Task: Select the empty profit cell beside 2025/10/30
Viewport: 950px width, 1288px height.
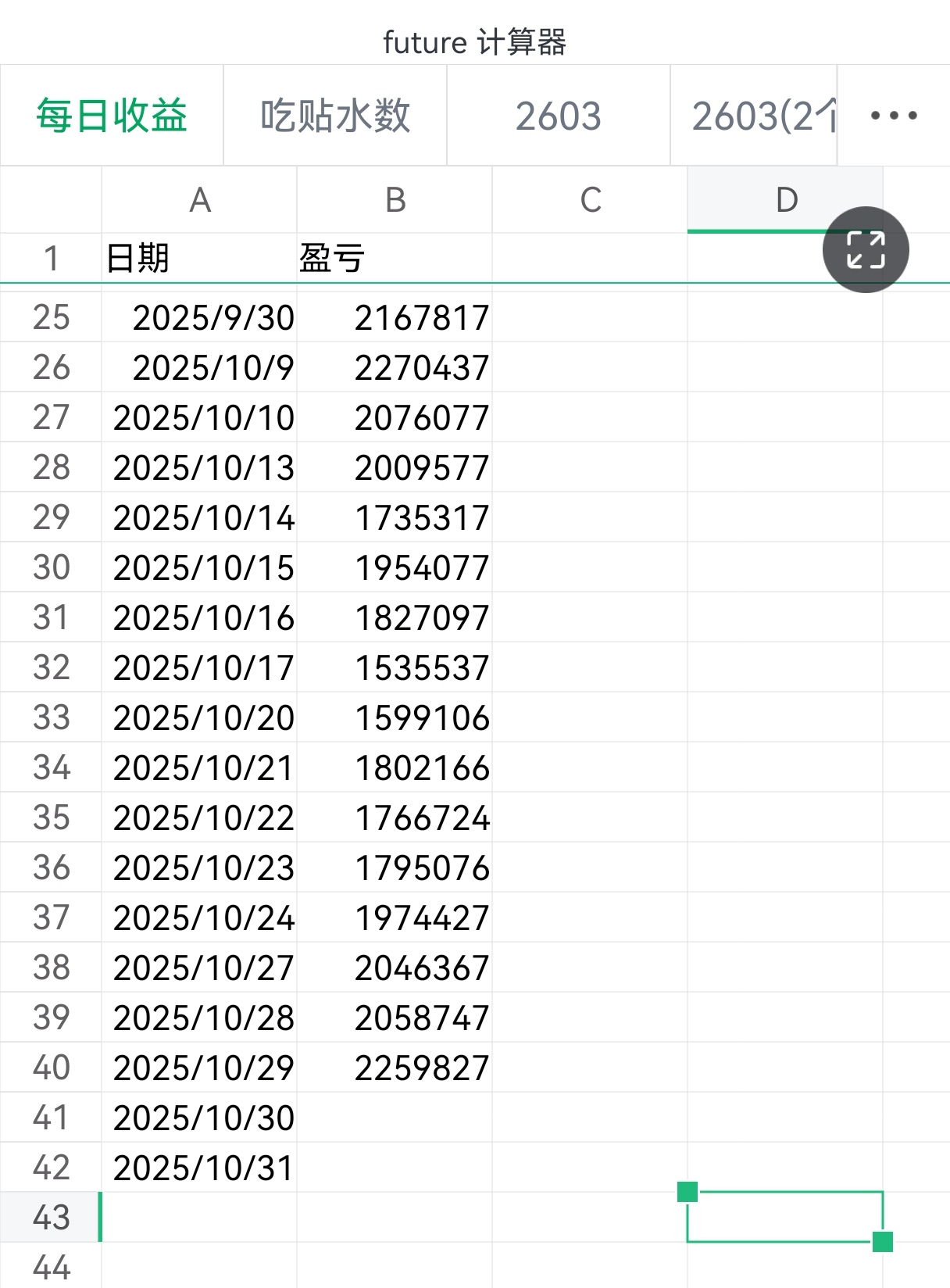Action: 395,1118
